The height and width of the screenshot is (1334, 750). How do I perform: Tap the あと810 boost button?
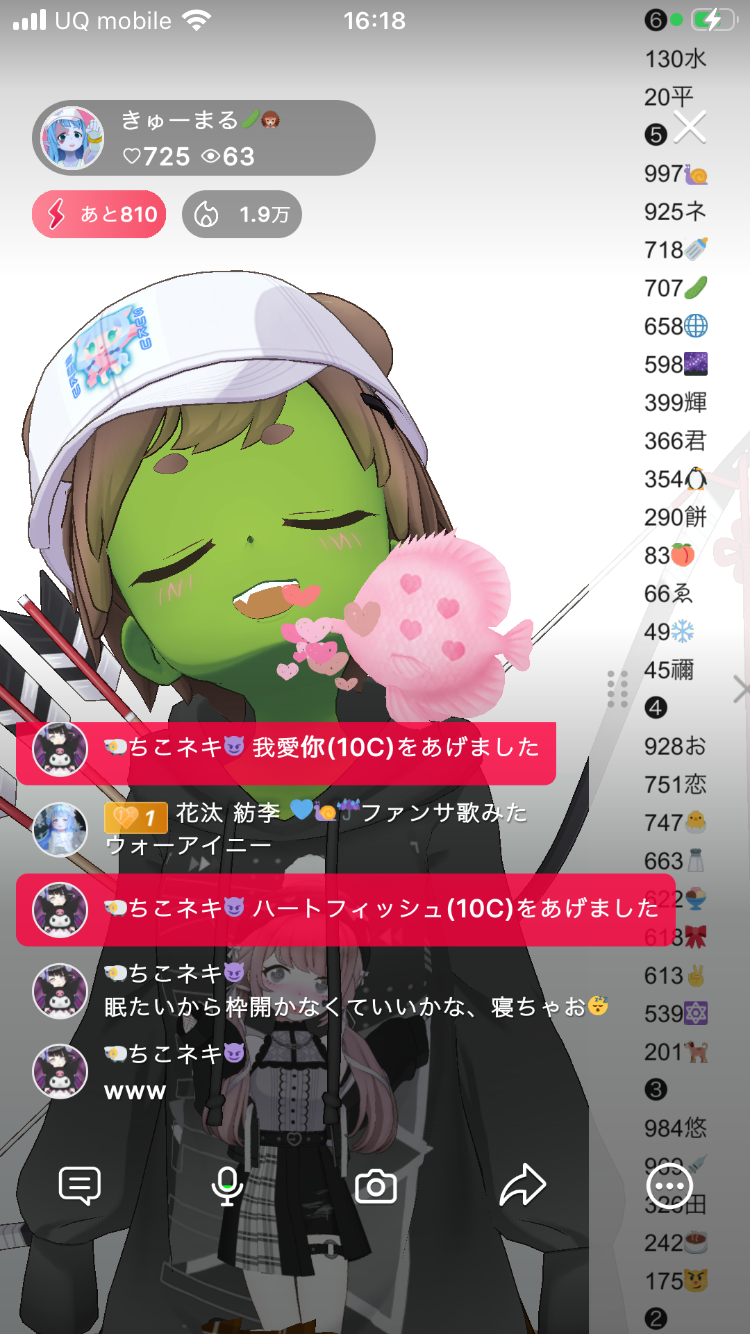coord(99,214)
